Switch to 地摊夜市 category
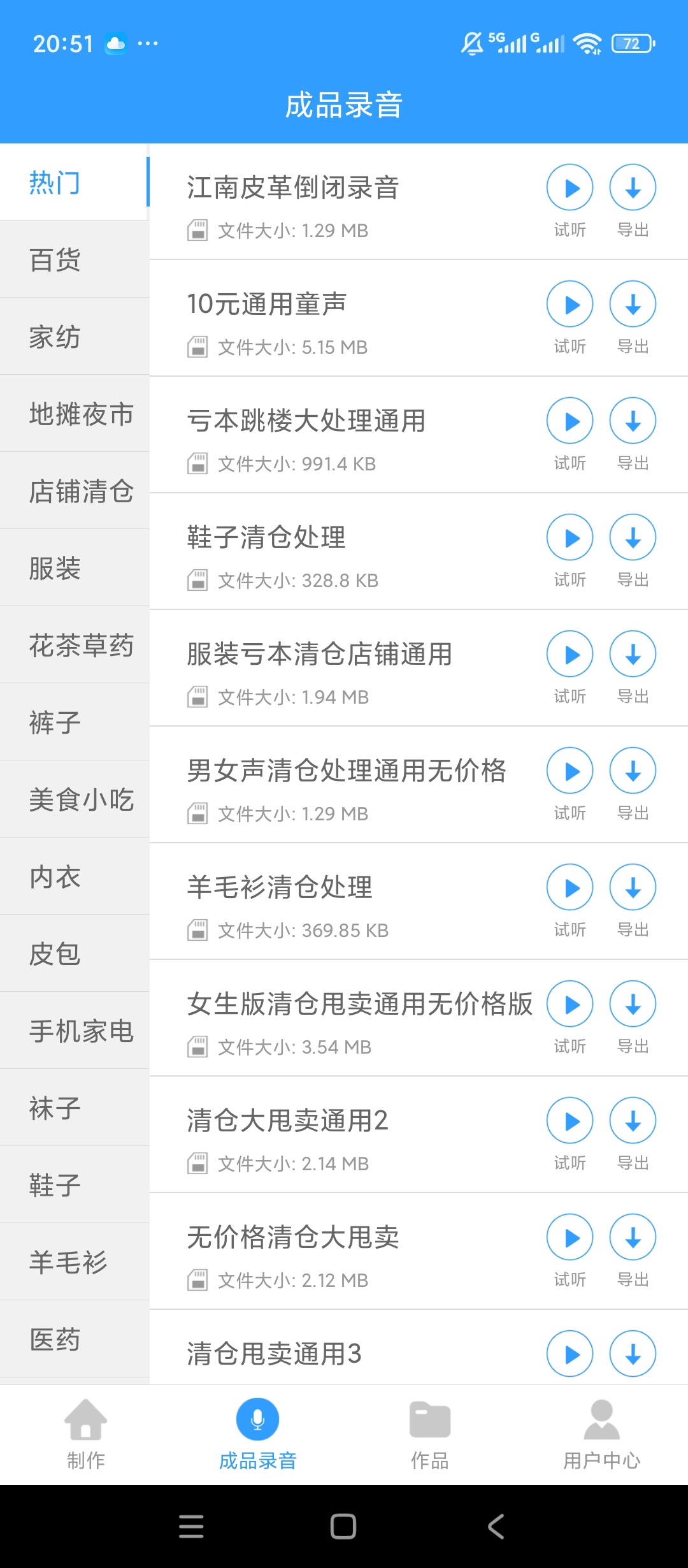688x1568 pixels. click(x=75, y=414)
